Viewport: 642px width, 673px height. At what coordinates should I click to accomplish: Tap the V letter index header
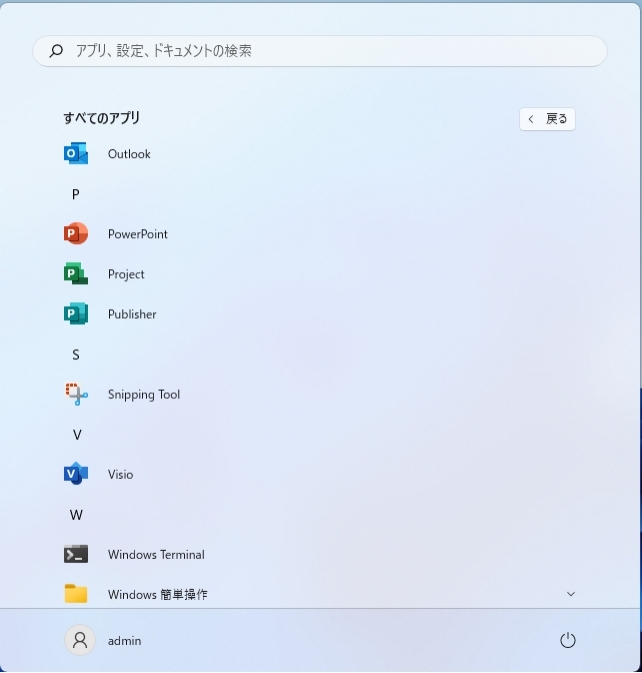76,434
